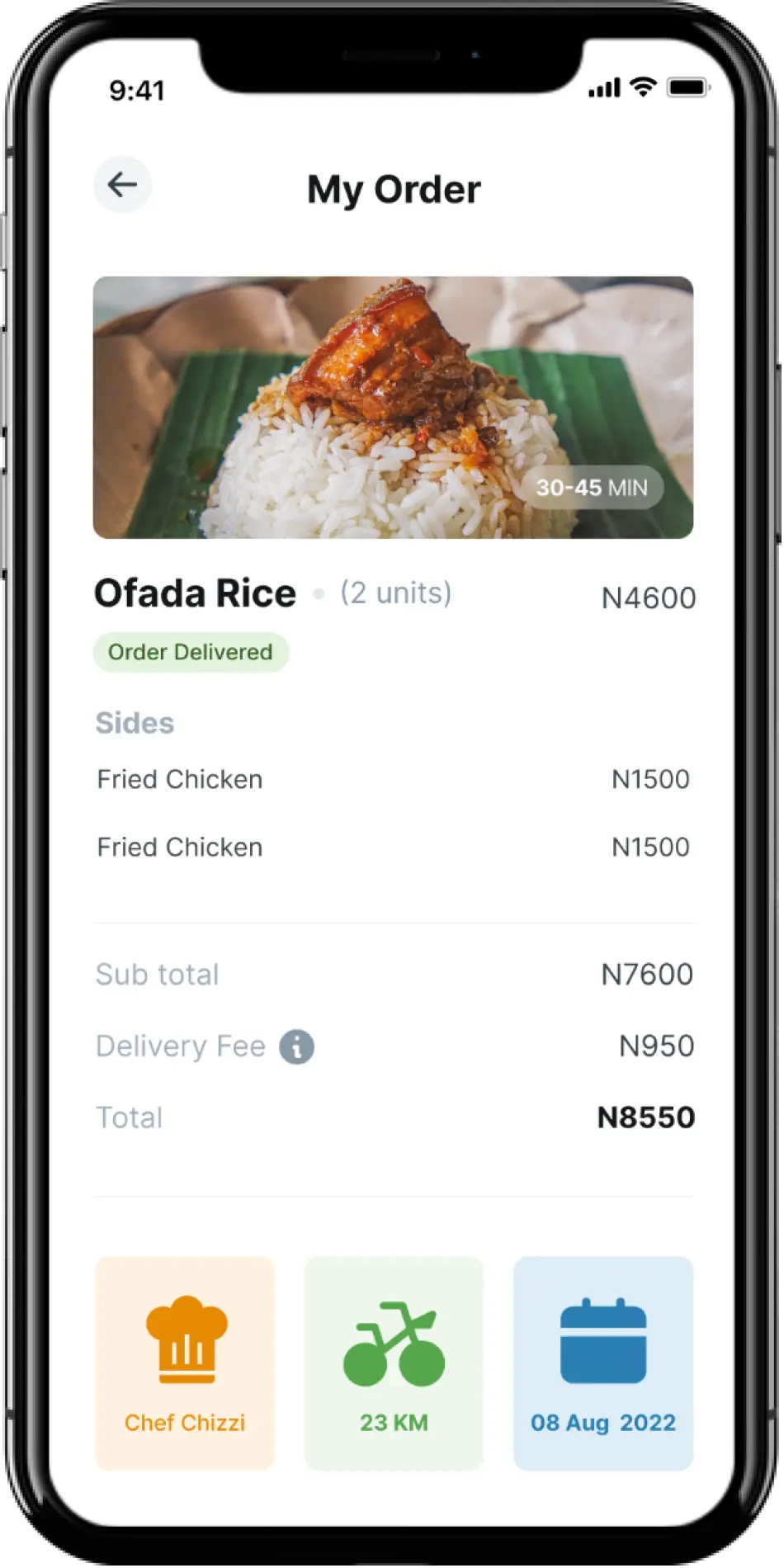784x1568 pixels.
Task: Tap the Order Delivered status badge
Action: tap(191, 652)
